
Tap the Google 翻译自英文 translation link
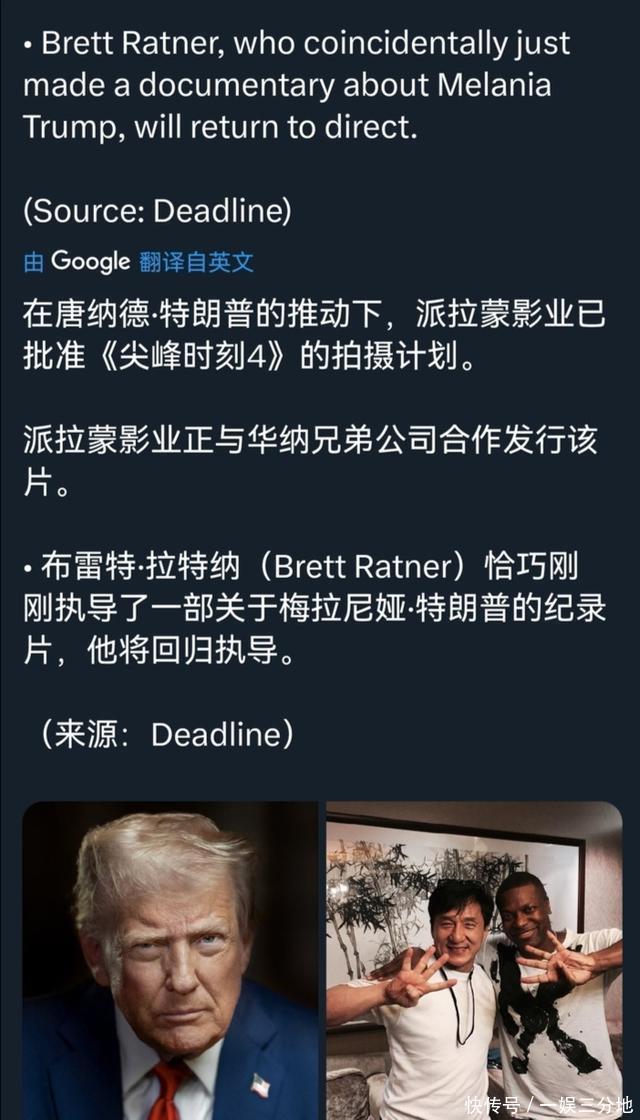click(x=139, y=262)
